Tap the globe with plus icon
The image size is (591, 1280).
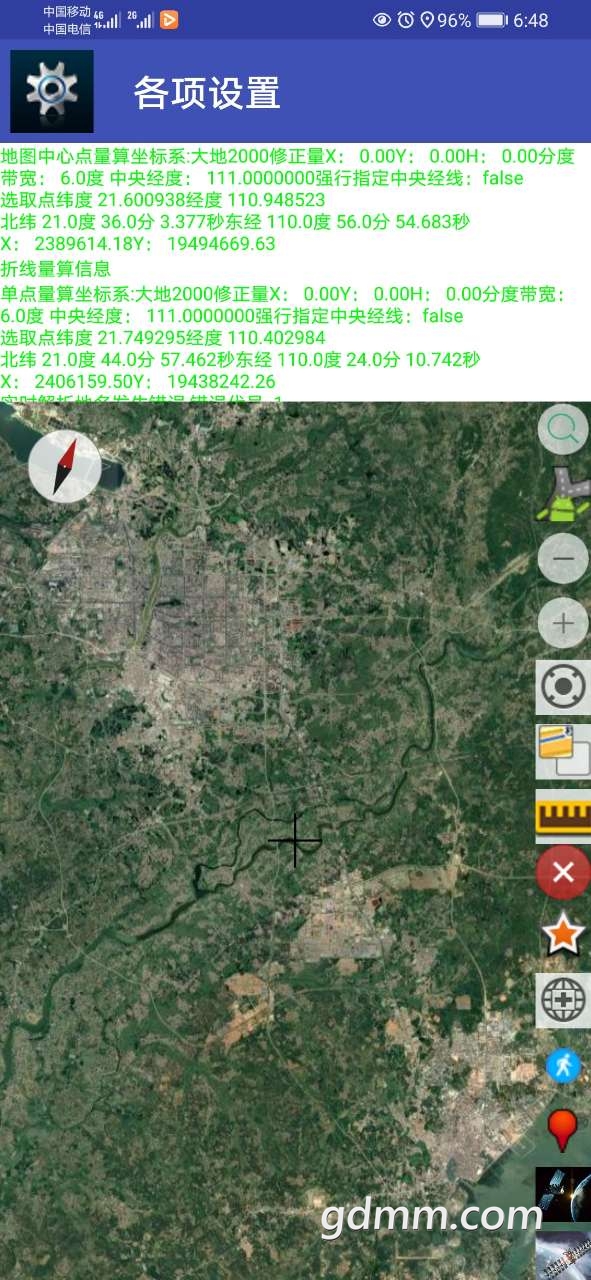click(563, 1000)
